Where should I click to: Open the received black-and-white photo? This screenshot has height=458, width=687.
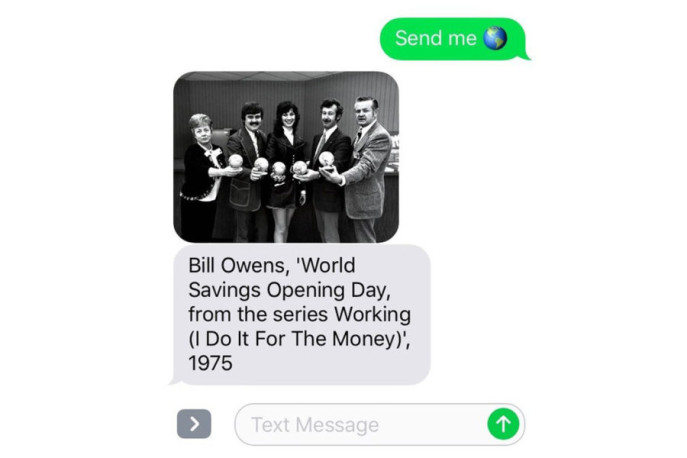[x=286, y=157]
